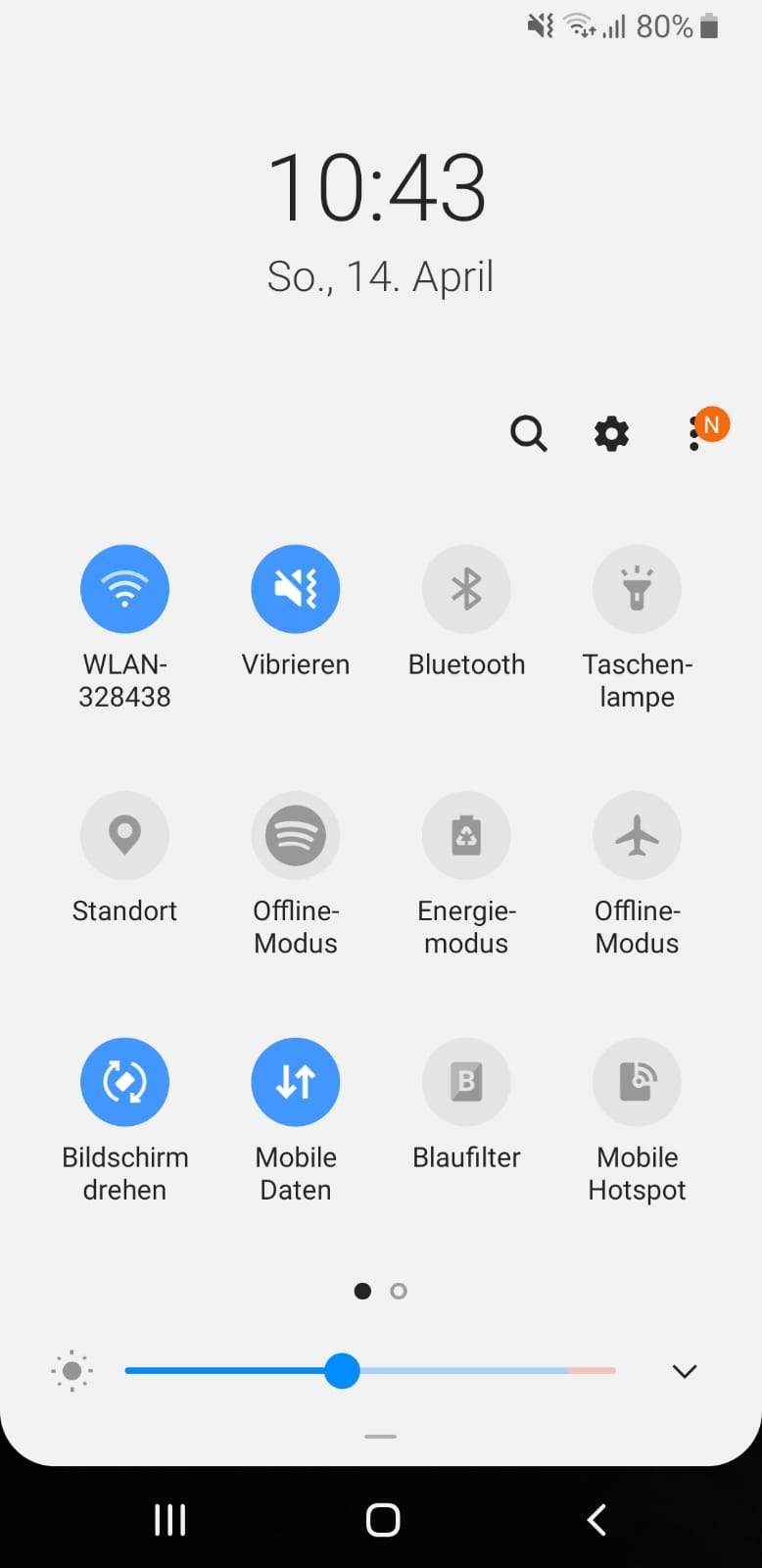Enable Energiemodus
This screenshot has height=1568, width=762.
pos(466,835)
